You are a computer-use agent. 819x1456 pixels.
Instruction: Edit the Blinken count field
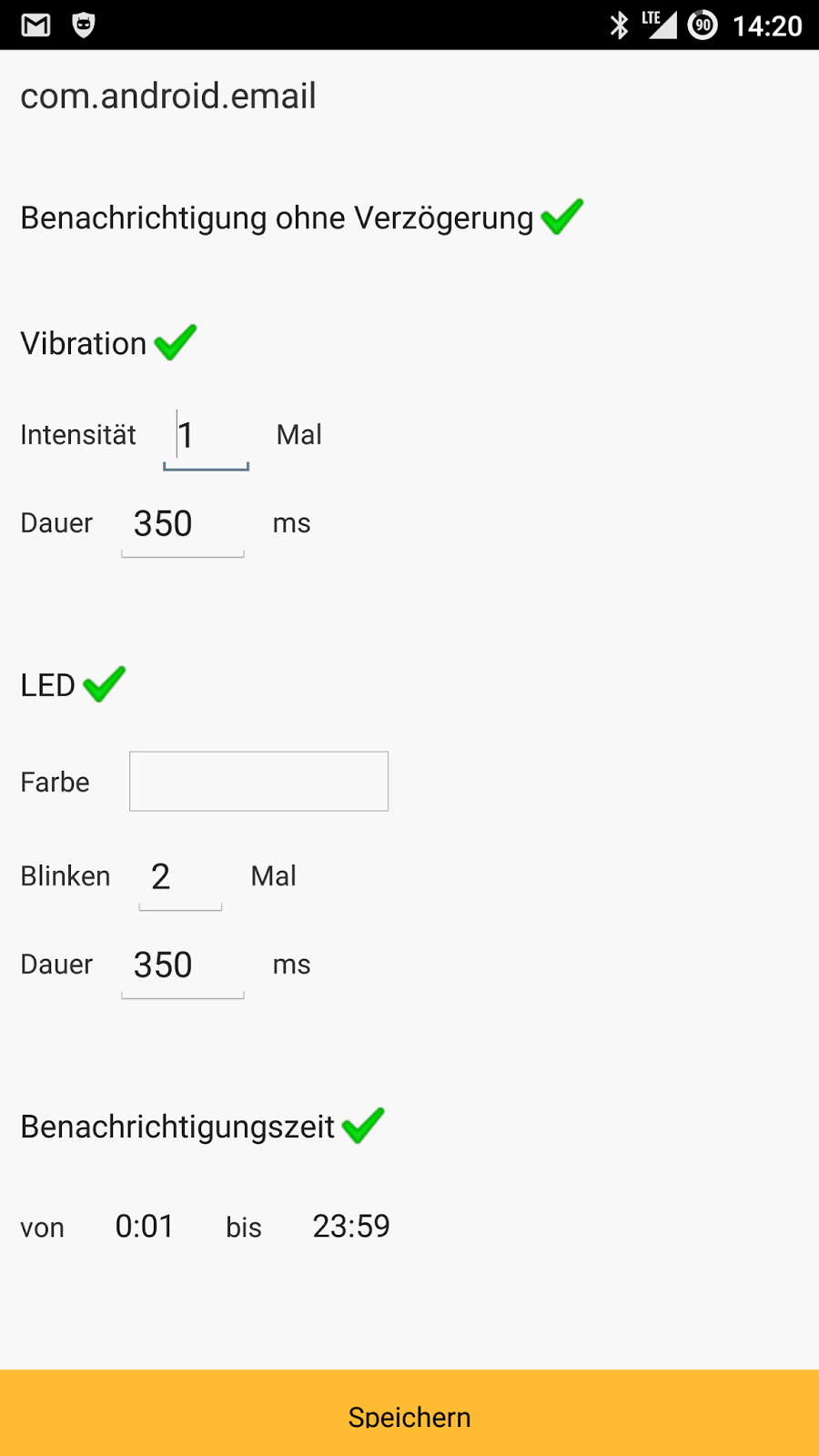(180, 877)
